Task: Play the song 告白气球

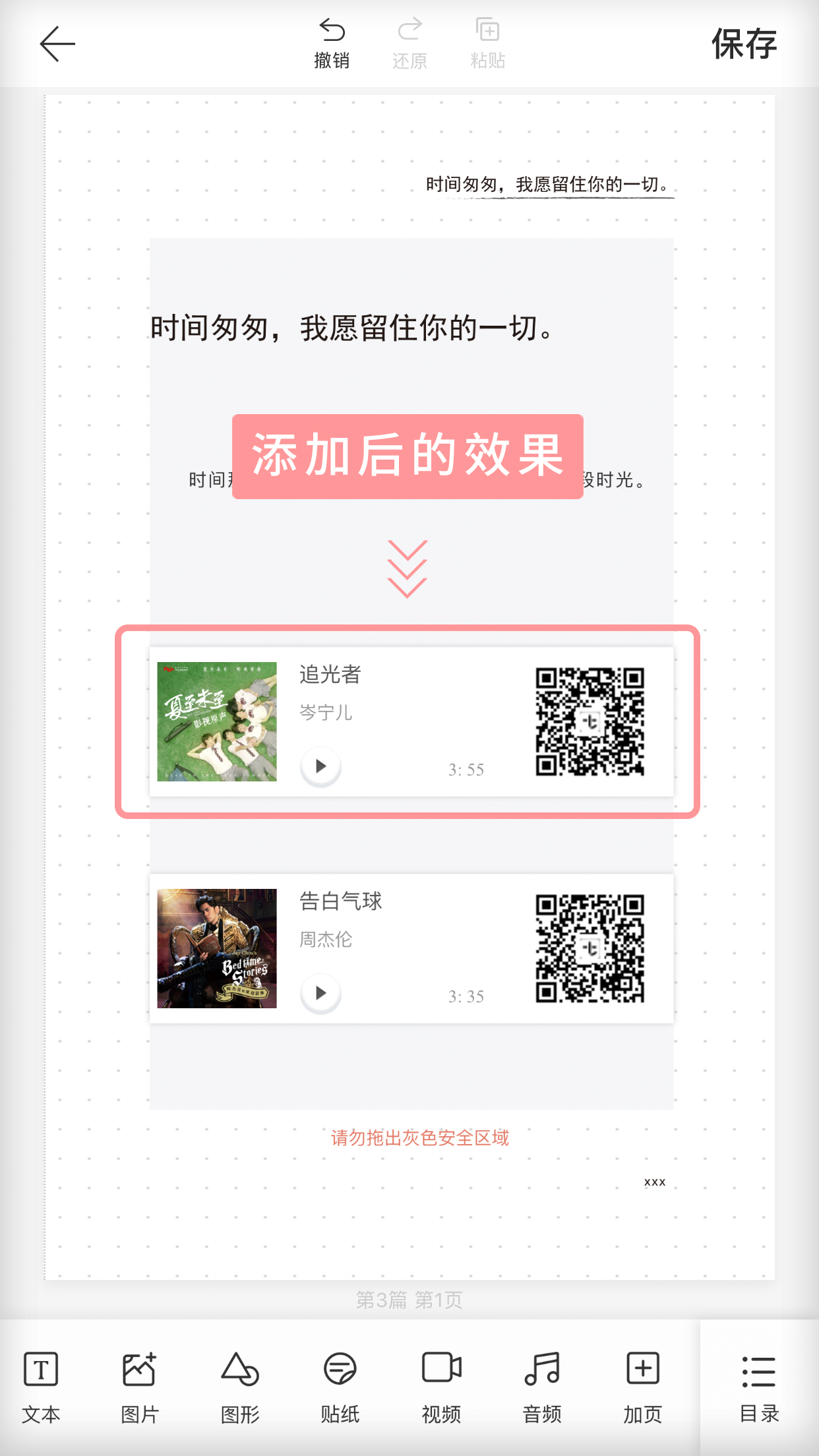Action: coord(320,993)
